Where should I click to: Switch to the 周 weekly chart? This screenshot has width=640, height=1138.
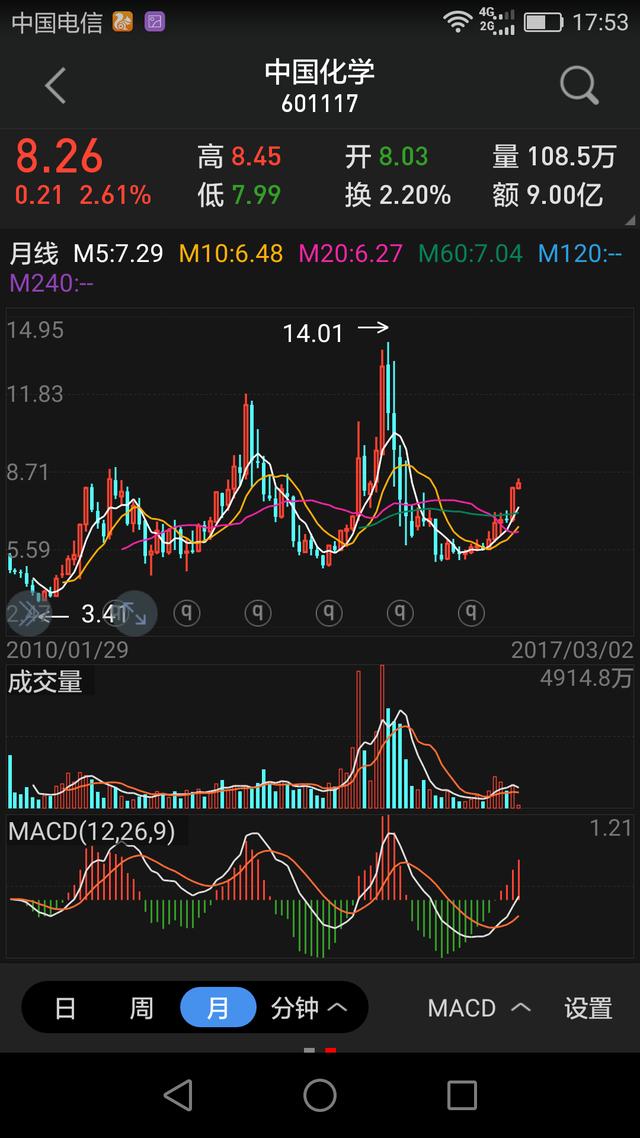(x=141, y=1008)
